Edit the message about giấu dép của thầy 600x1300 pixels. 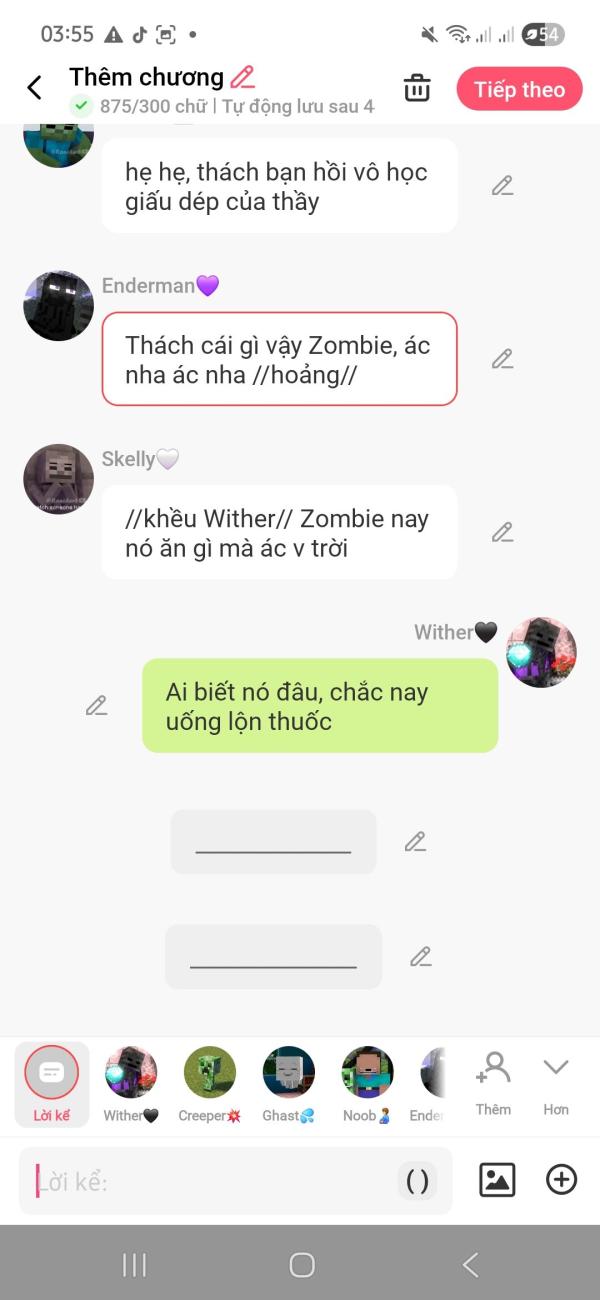pyautogui.click(x=502, y=185)
